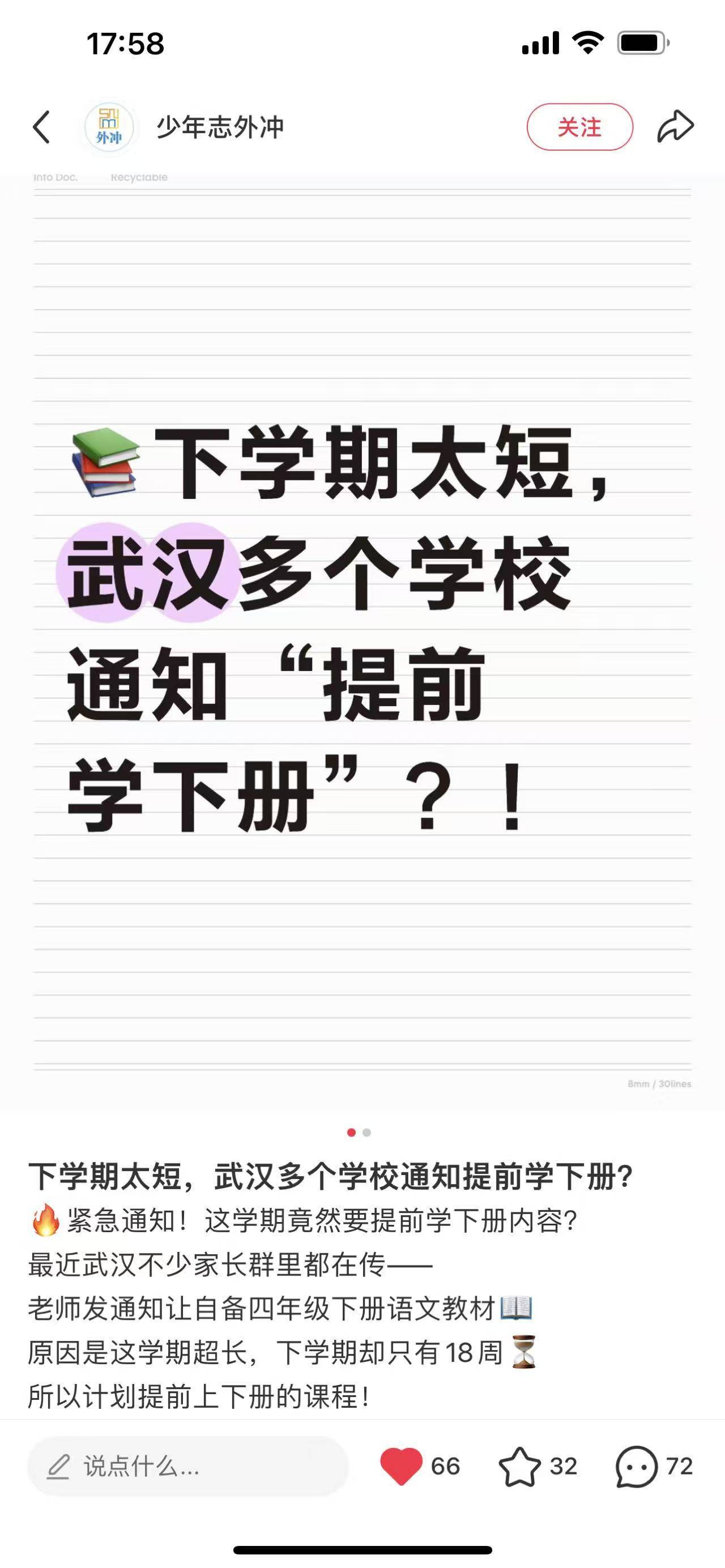
Task: Tap the 说点什么 comment field
Action: coord(187,1466)
